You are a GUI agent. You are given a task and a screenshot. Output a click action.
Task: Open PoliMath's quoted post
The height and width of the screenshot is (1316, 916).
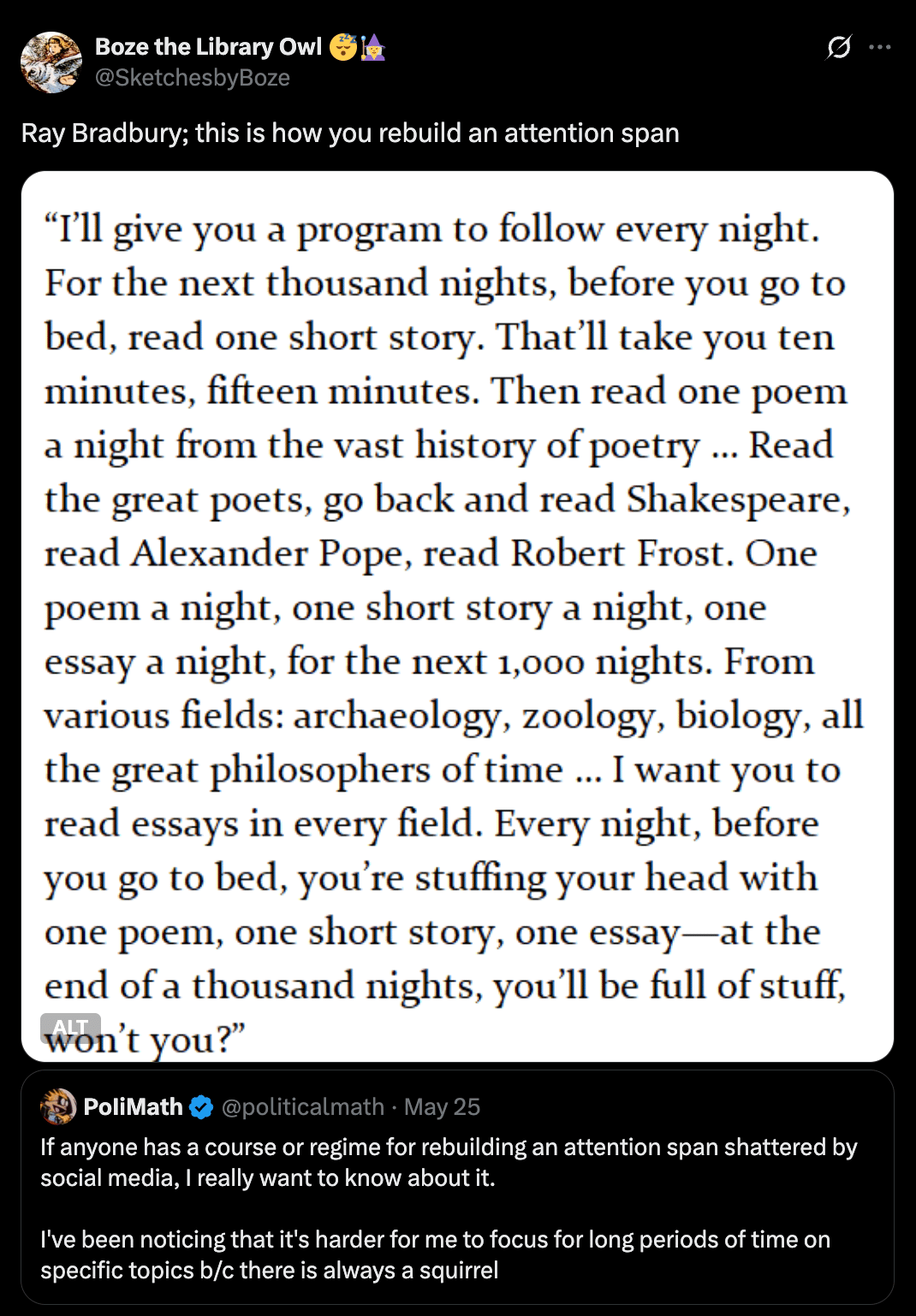[x=457, y=1206]
